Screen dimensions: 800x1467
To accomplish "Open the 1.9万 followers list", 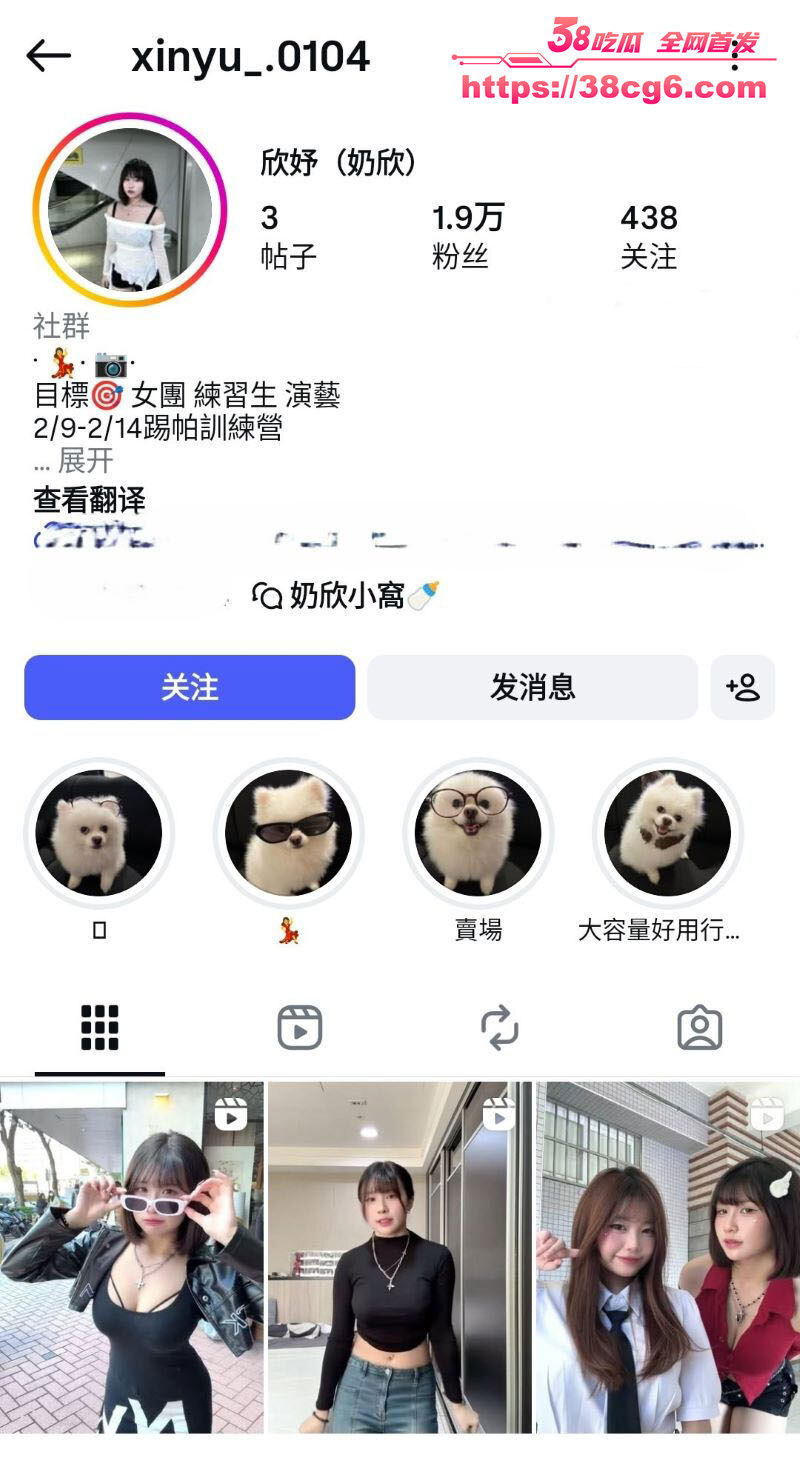I will (466, 236).
